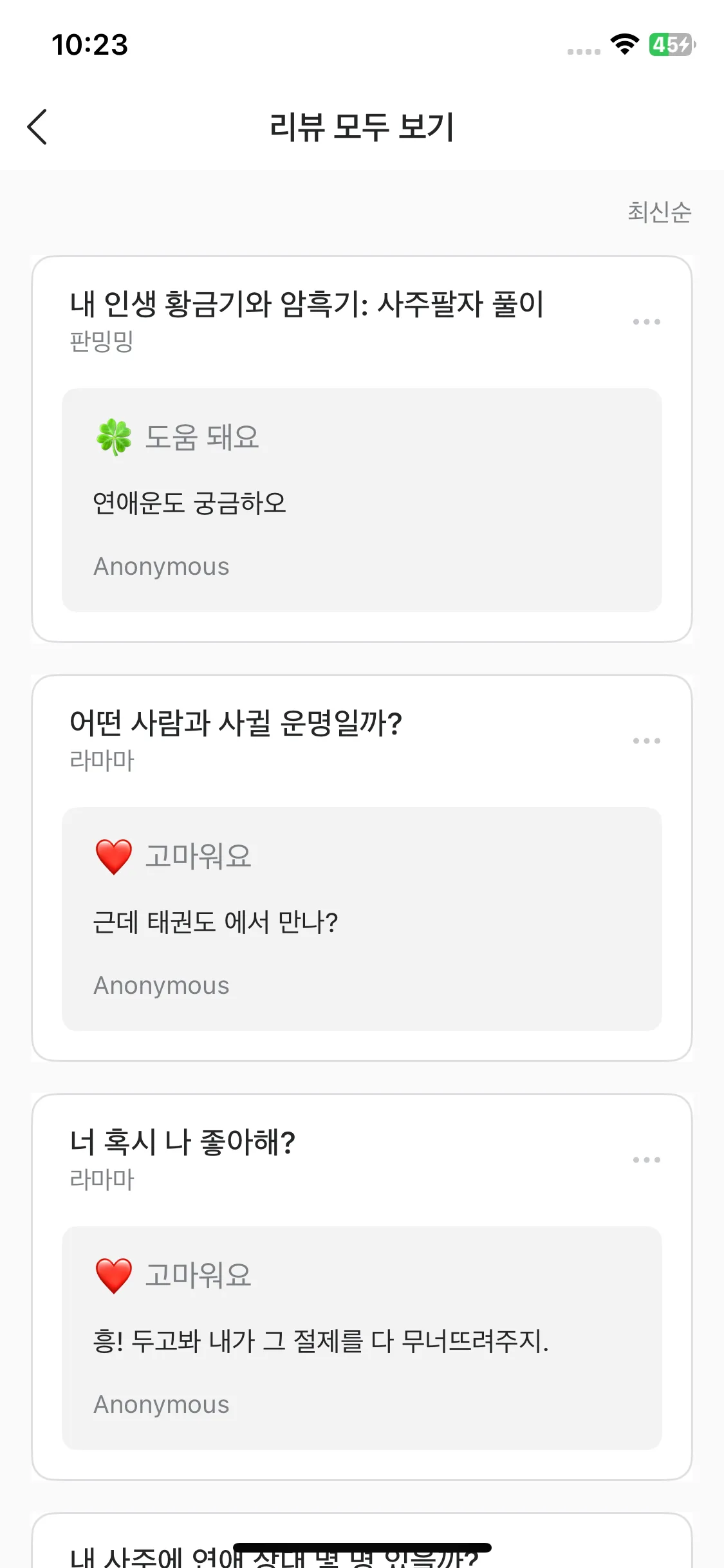Open the 최신순 sort dropdown

(659, 212)
